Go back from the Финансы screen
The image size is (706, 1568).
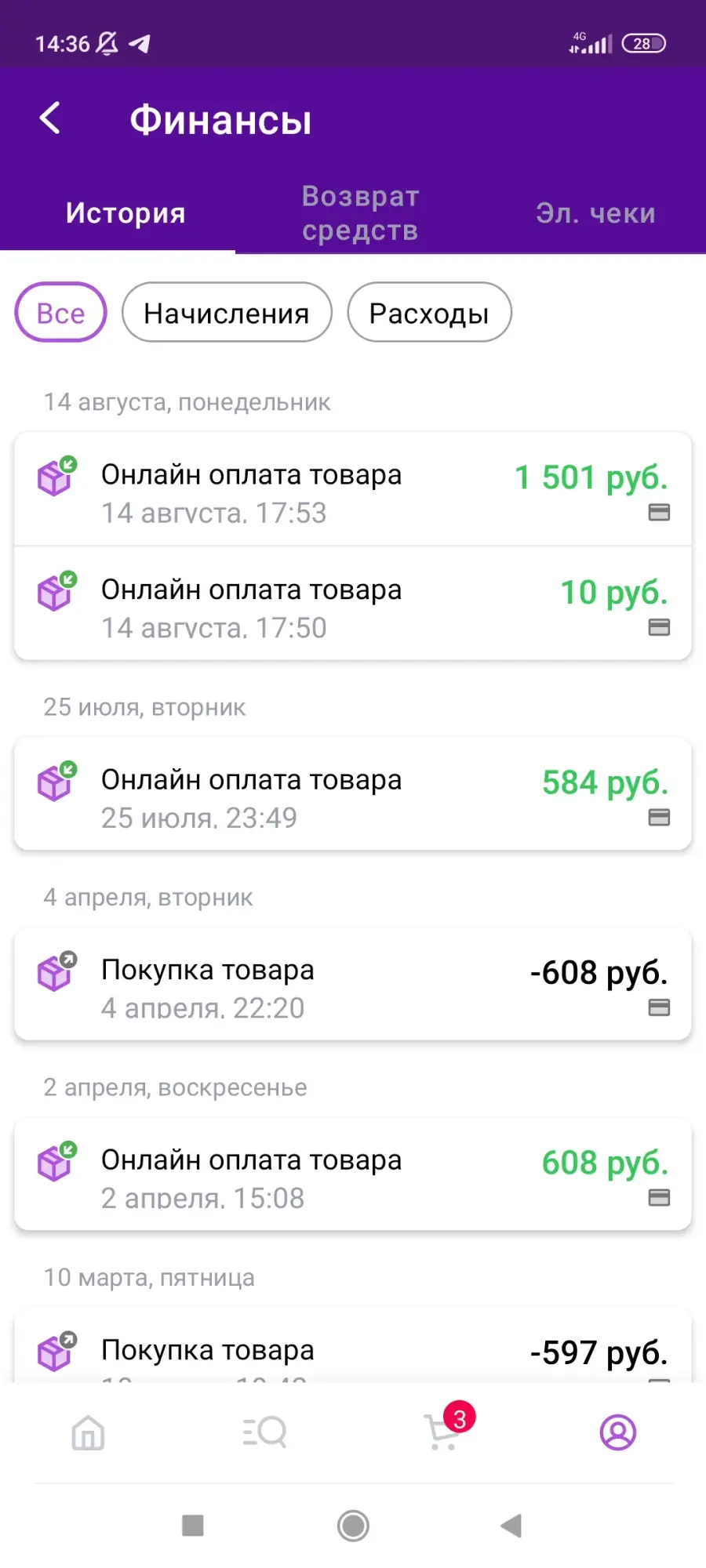[x=50, y=119]
